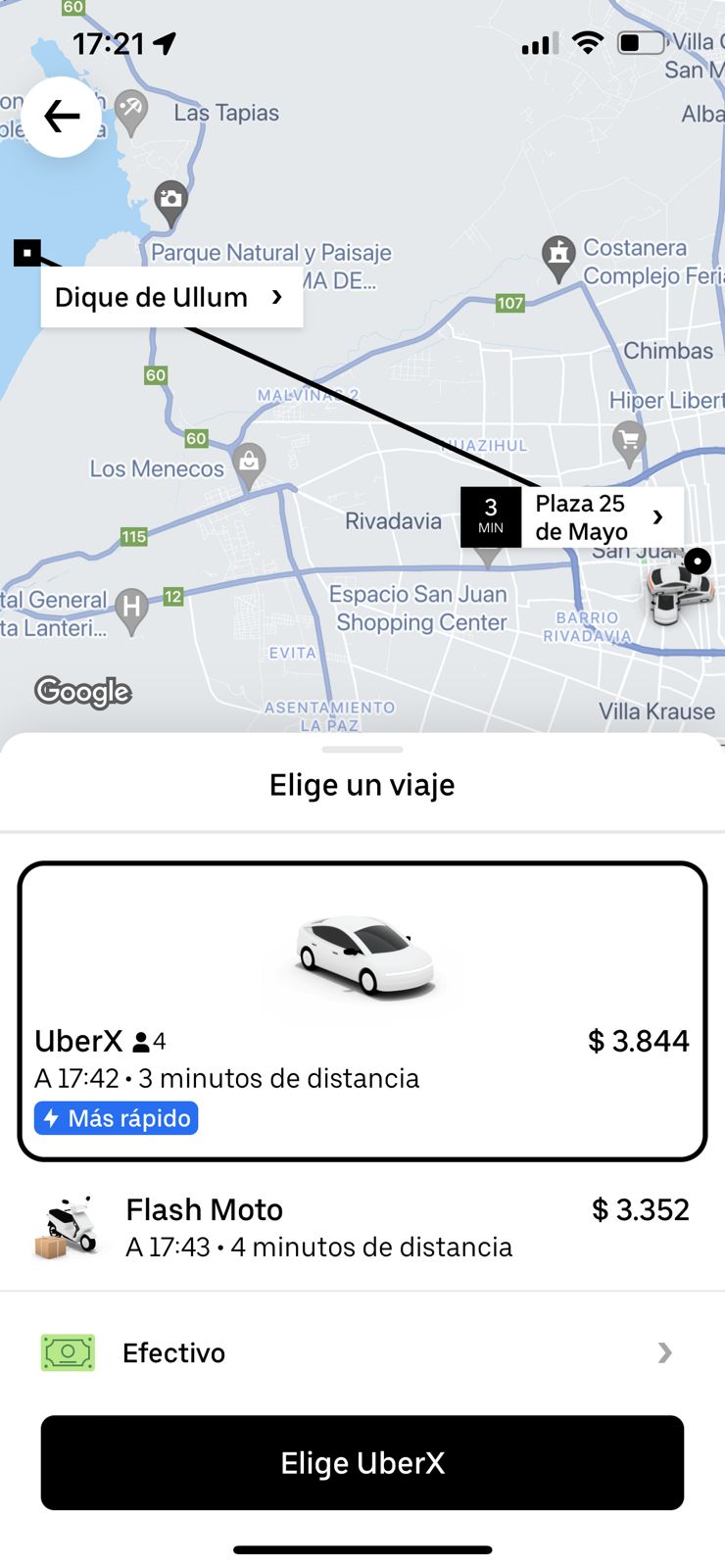The height and width of the screenshot is (1568, 725).
Task: Confirm with Elige UberX button
Action: [x=362, y=1462]
